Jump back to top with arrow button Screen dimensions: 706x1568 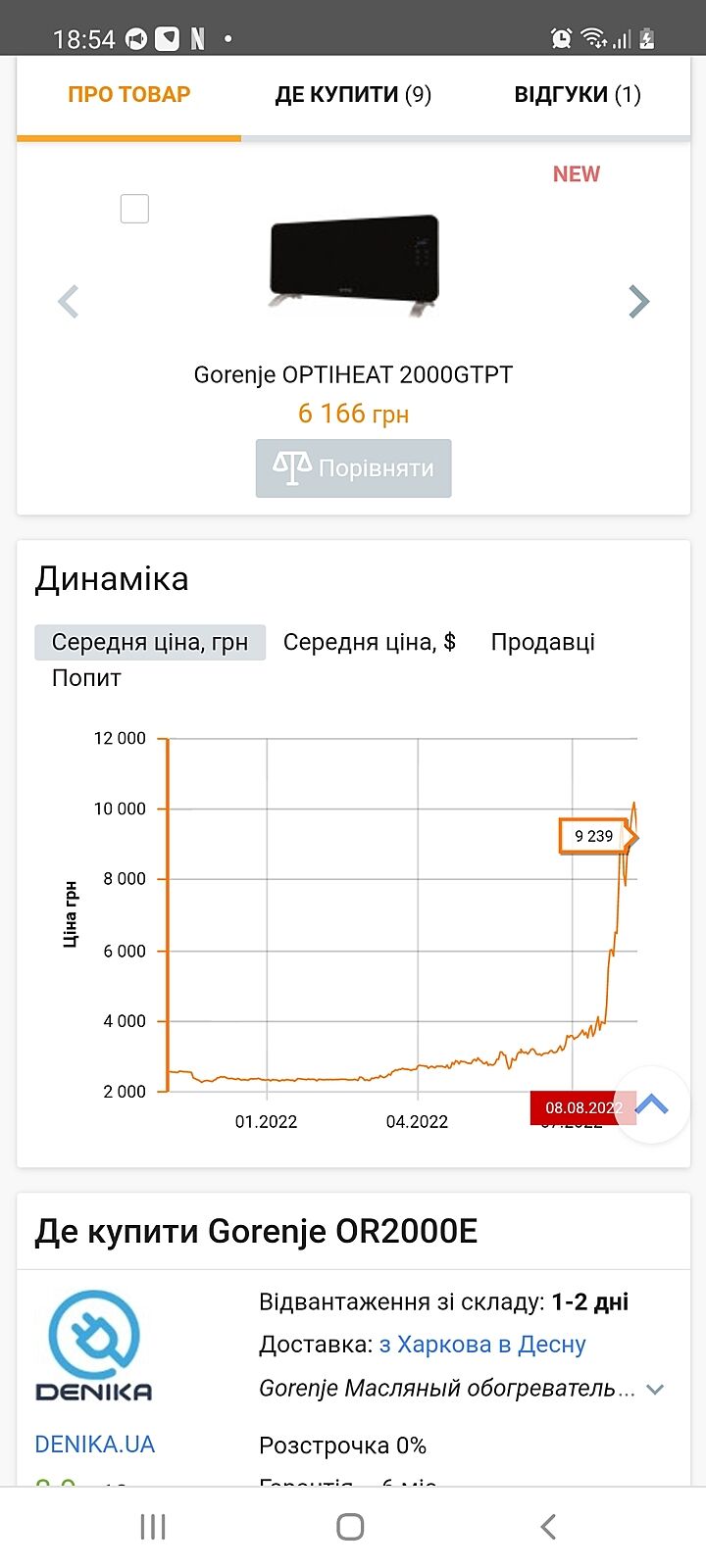click(652, 1105)
